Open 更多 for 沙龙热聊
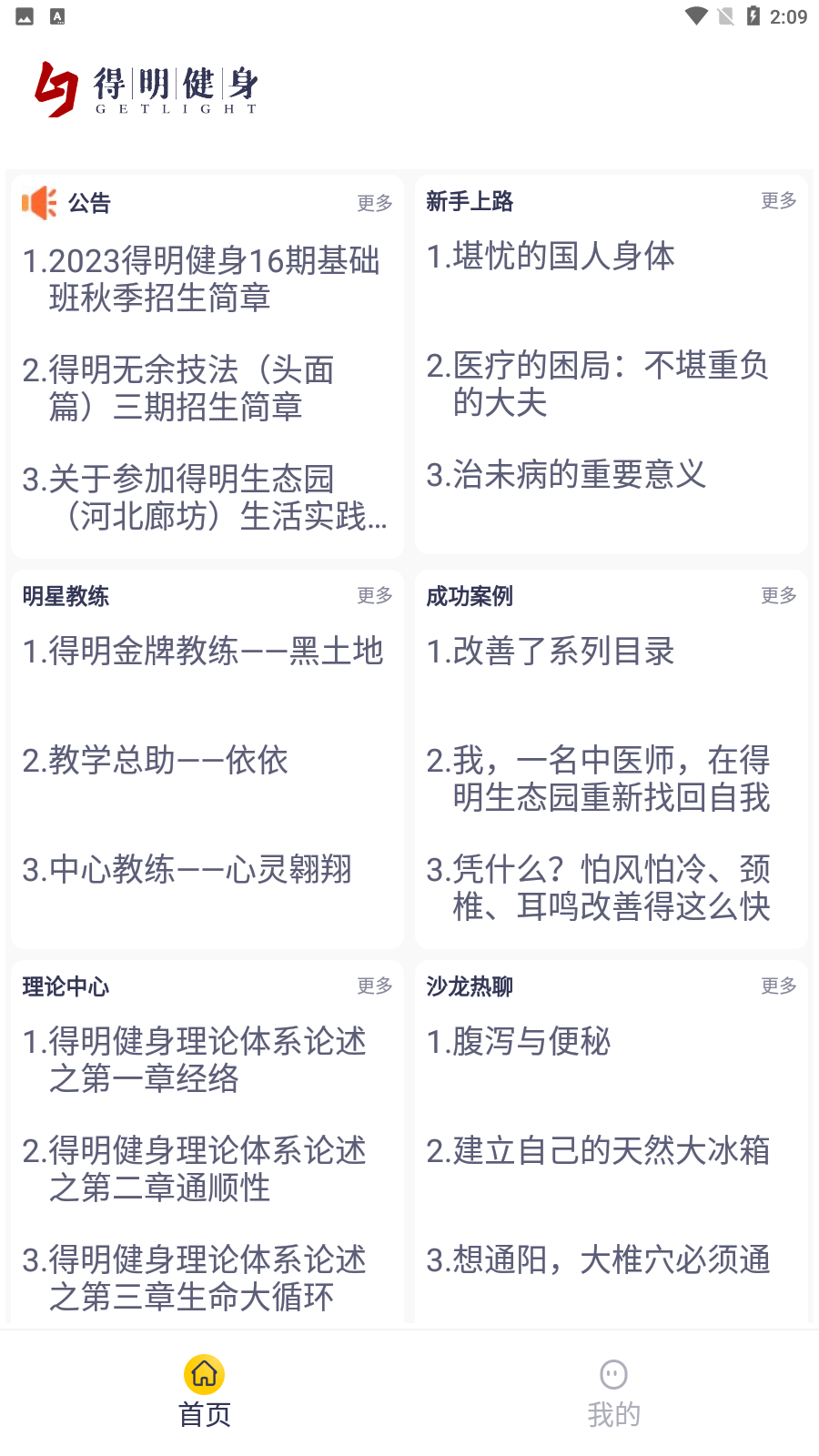 click(x=778, y=985)
